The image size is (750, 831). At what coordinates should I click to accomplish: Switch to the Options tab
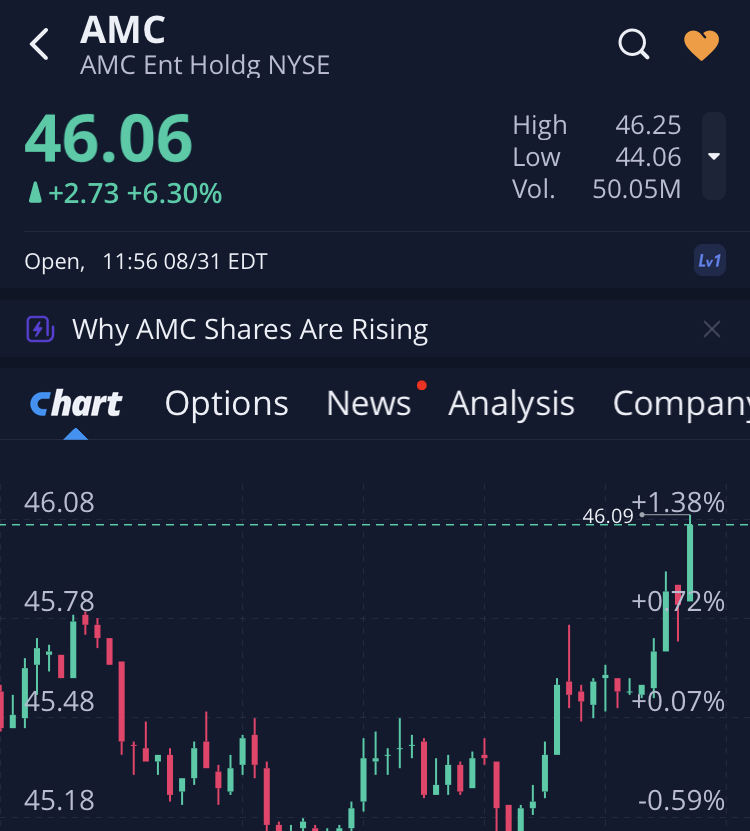pos(226,403)
